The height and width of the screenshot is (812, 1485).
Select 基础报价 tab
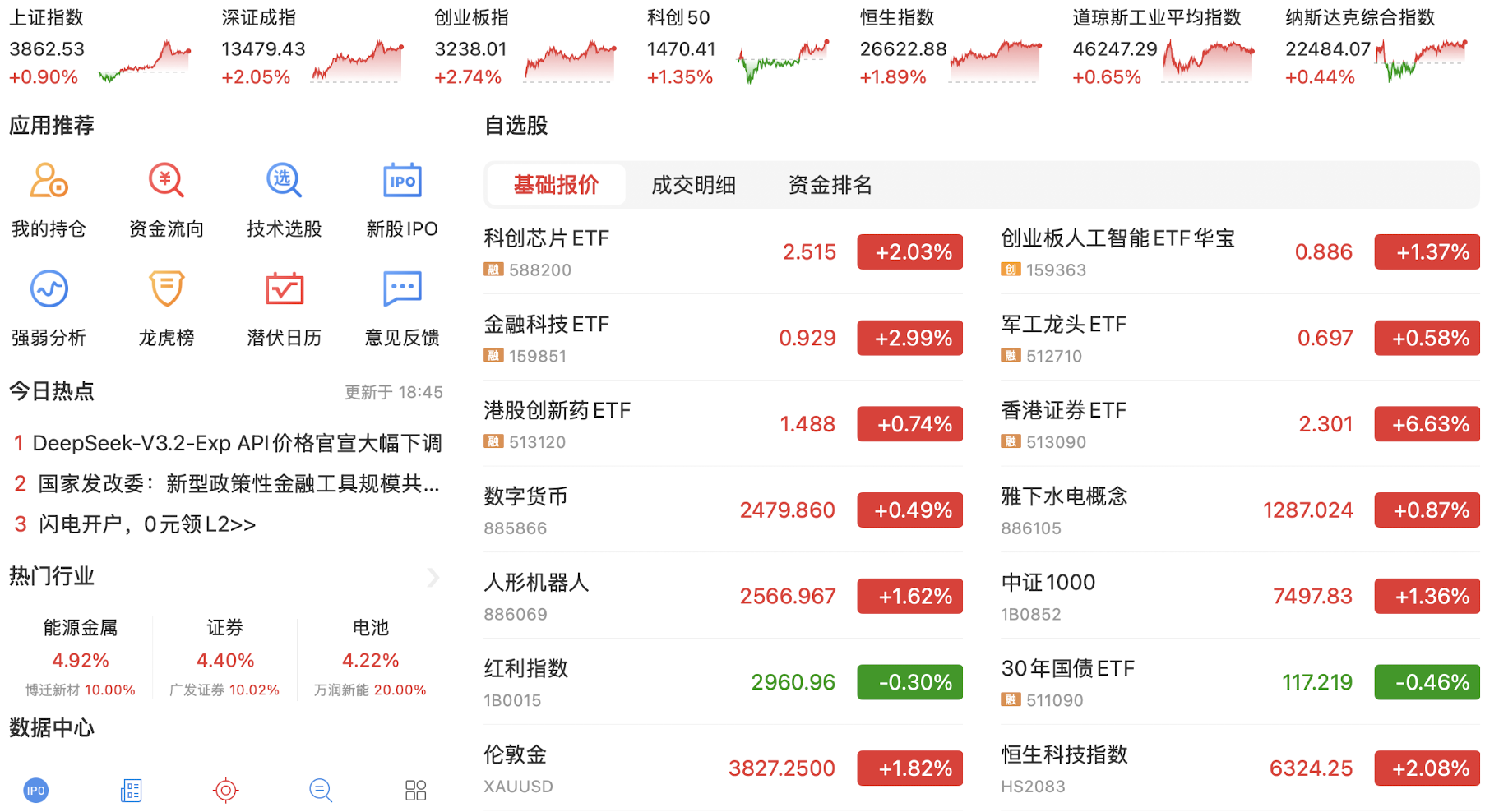point(556,185)
